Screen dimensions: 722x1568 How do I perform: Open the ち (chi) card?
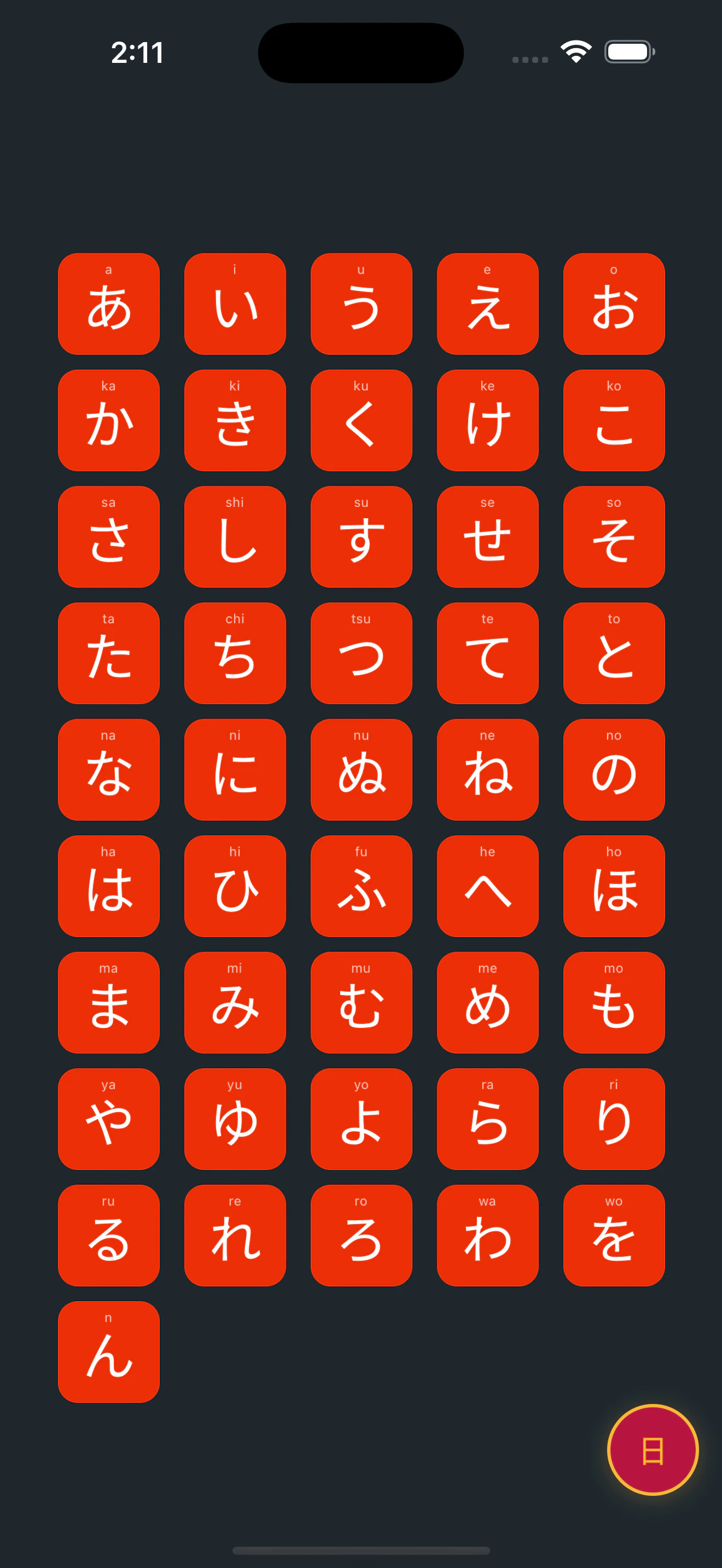[235, 653]
